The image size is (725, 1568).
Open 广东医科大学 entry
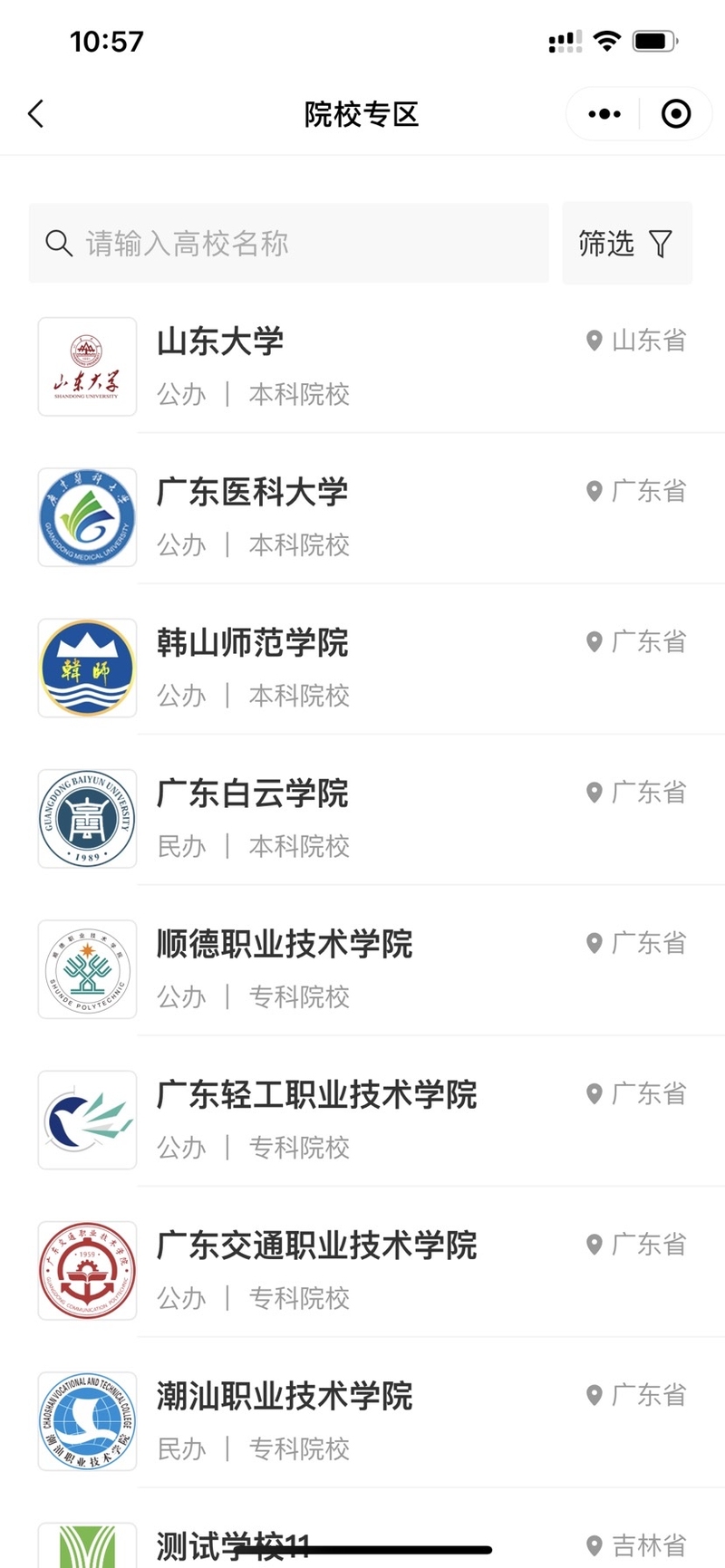(x=362, y=517)
